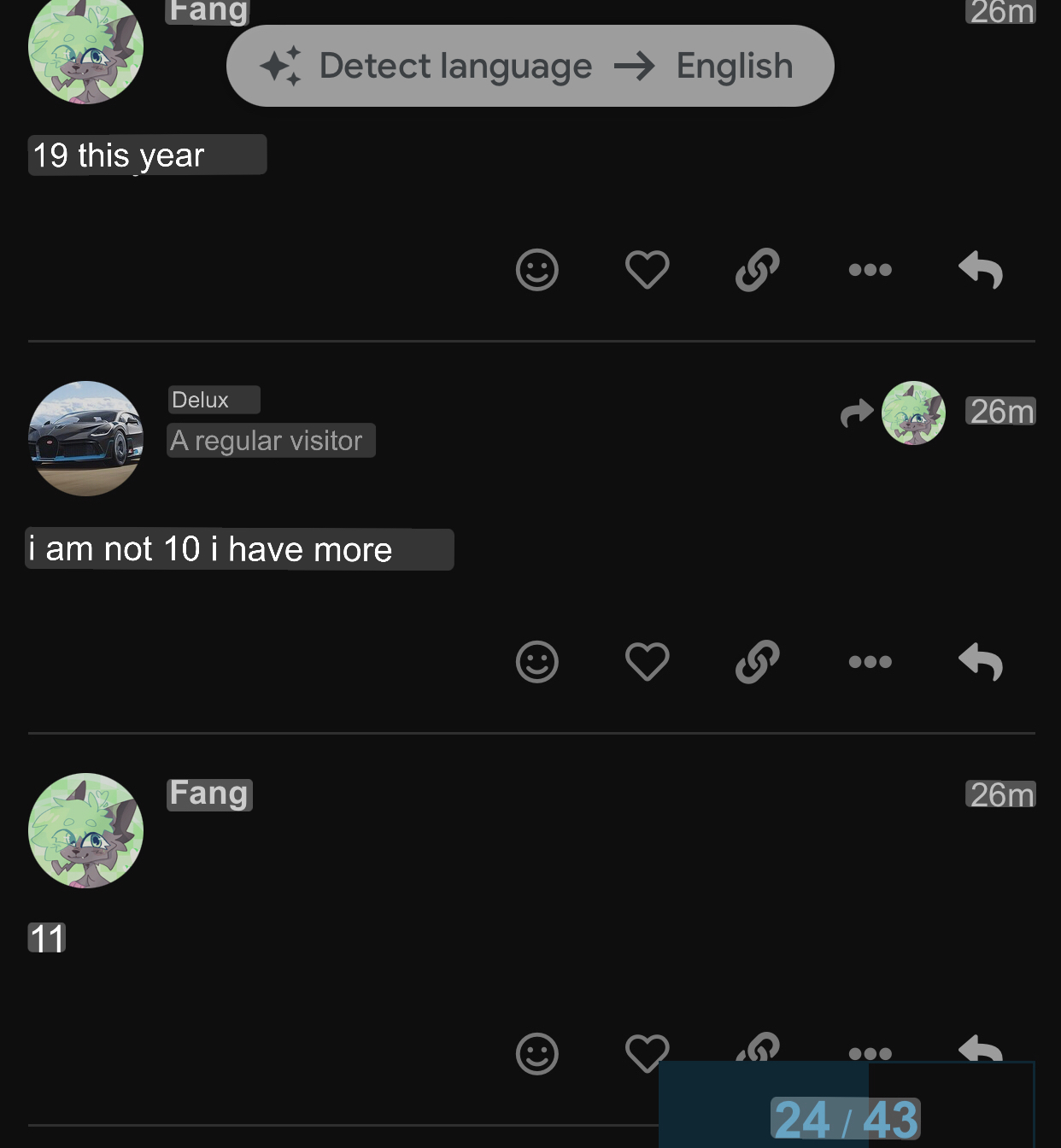Open Fang's username on the '11' post
Image resolution: width=1061 pixels, height=1148 pixels.
click(x=209, y=794)
